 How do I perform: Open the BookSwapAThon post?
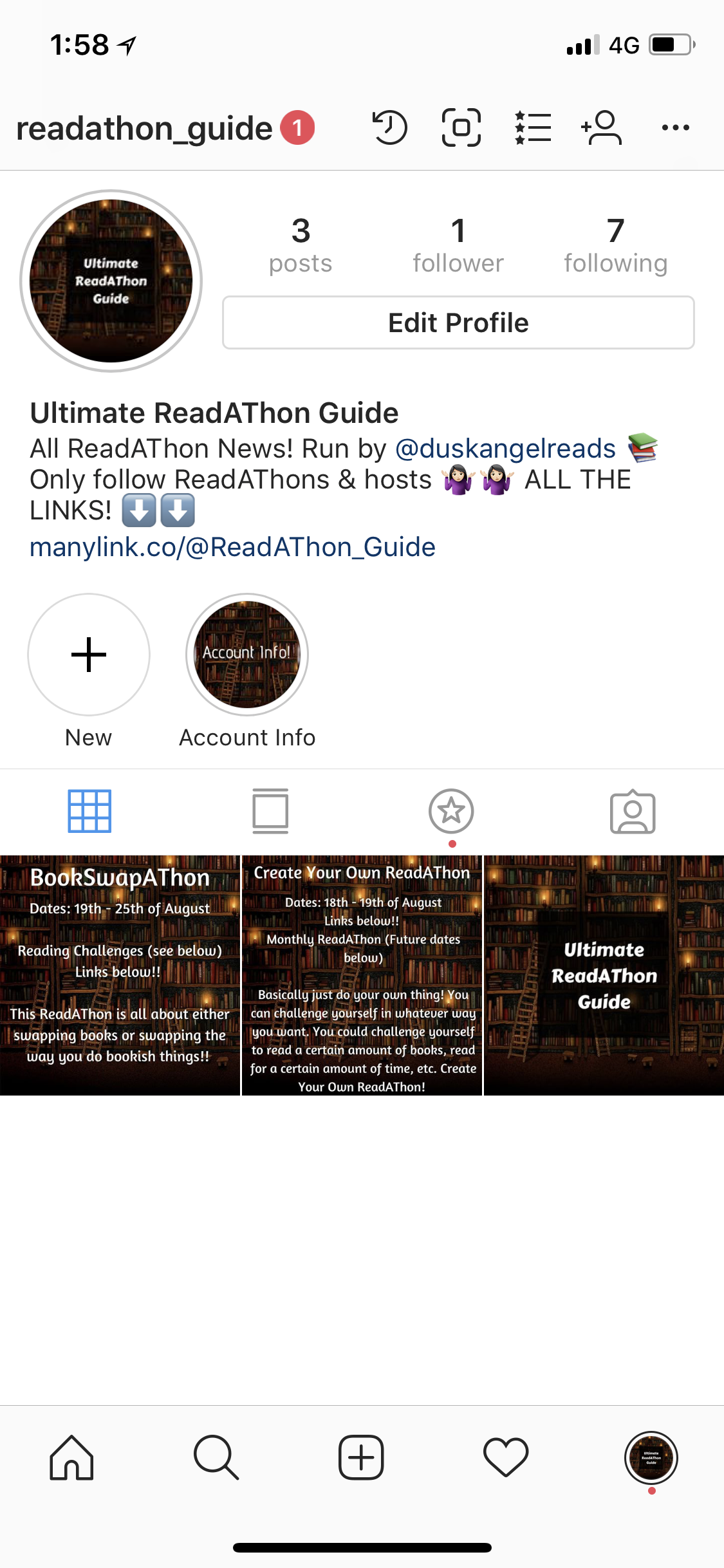(x=120, y=975)
